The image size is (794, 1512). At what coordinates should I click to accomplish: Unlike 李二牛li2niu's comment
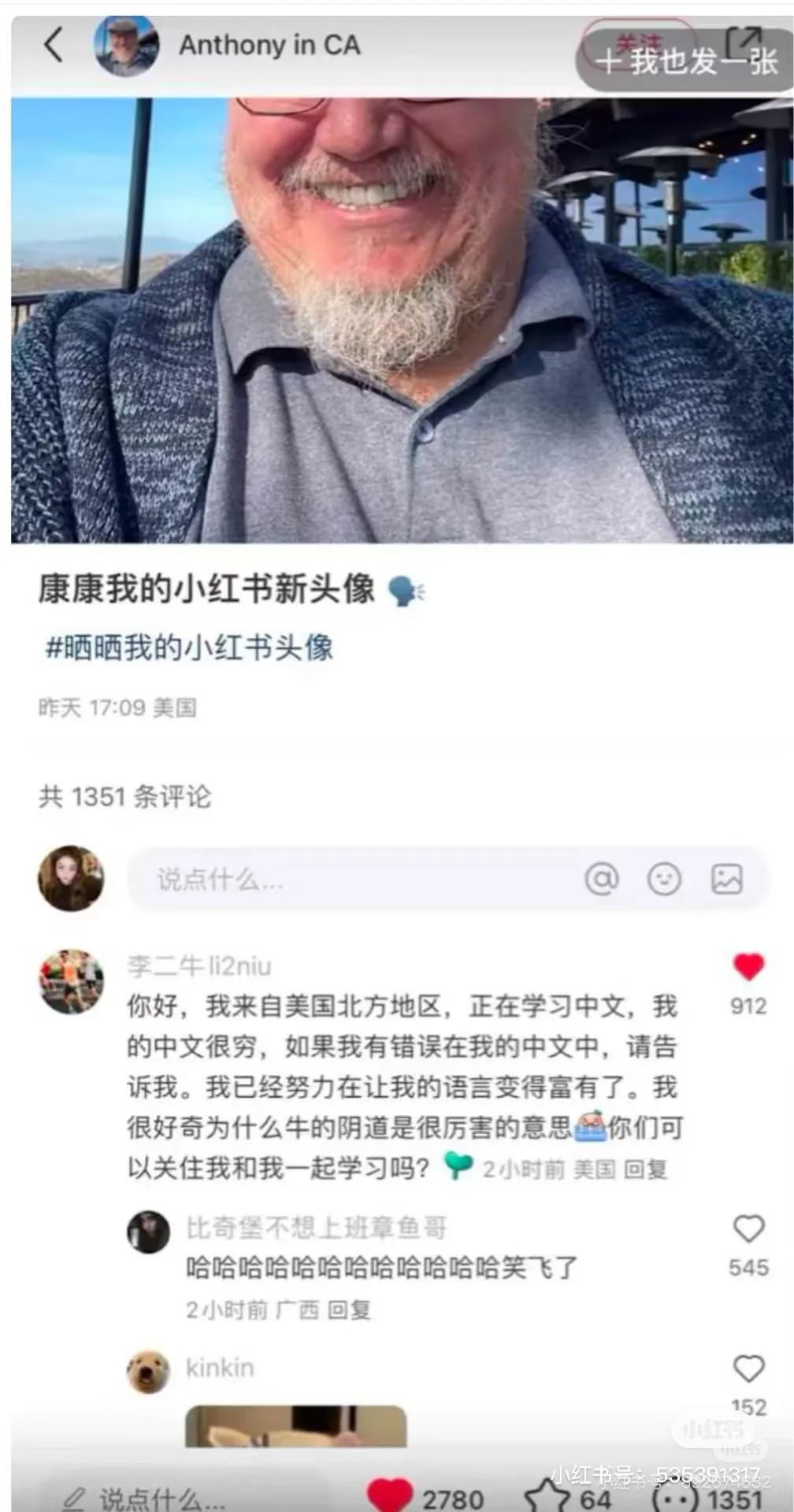tap(748, 967)
